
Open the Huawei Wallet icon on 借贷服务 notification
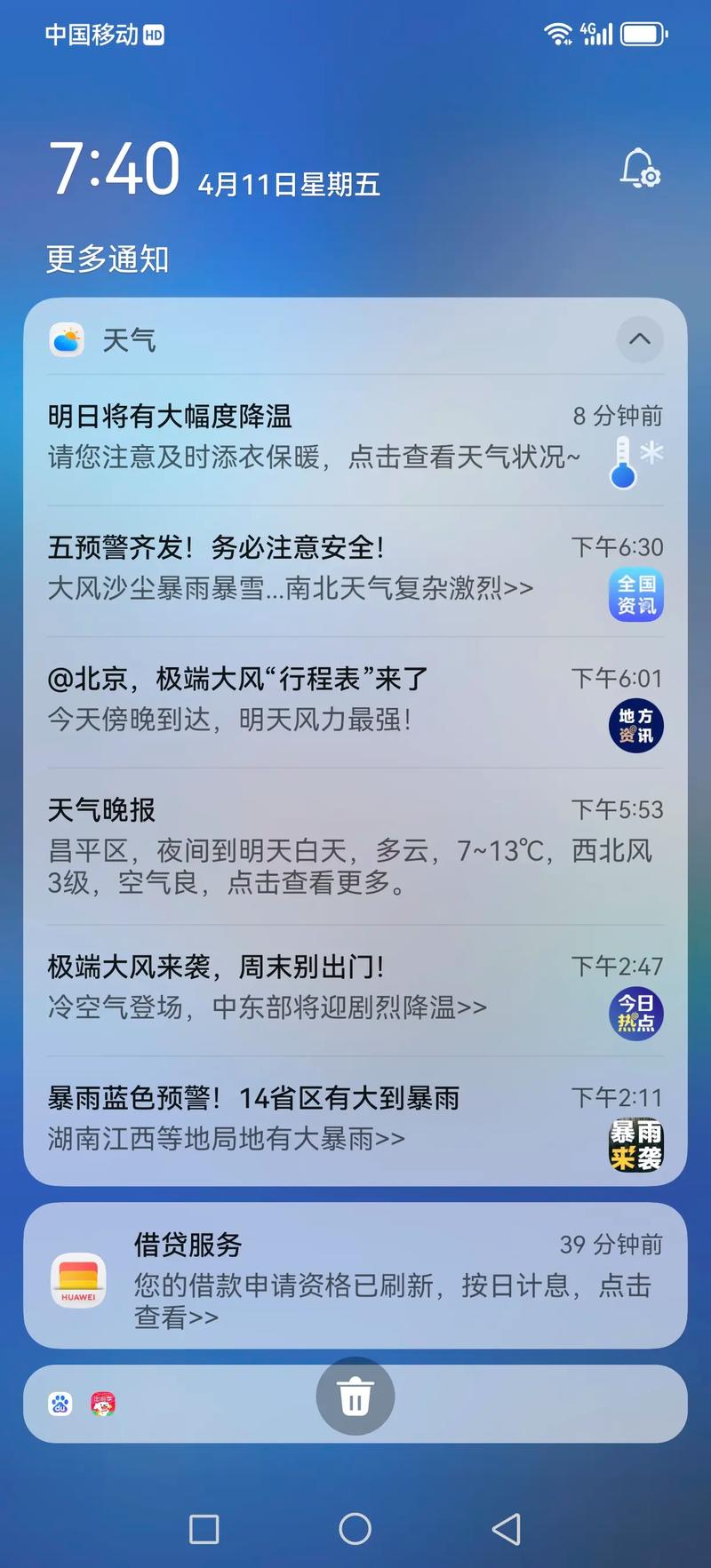pyautogui.click(x=78, y=1277)
